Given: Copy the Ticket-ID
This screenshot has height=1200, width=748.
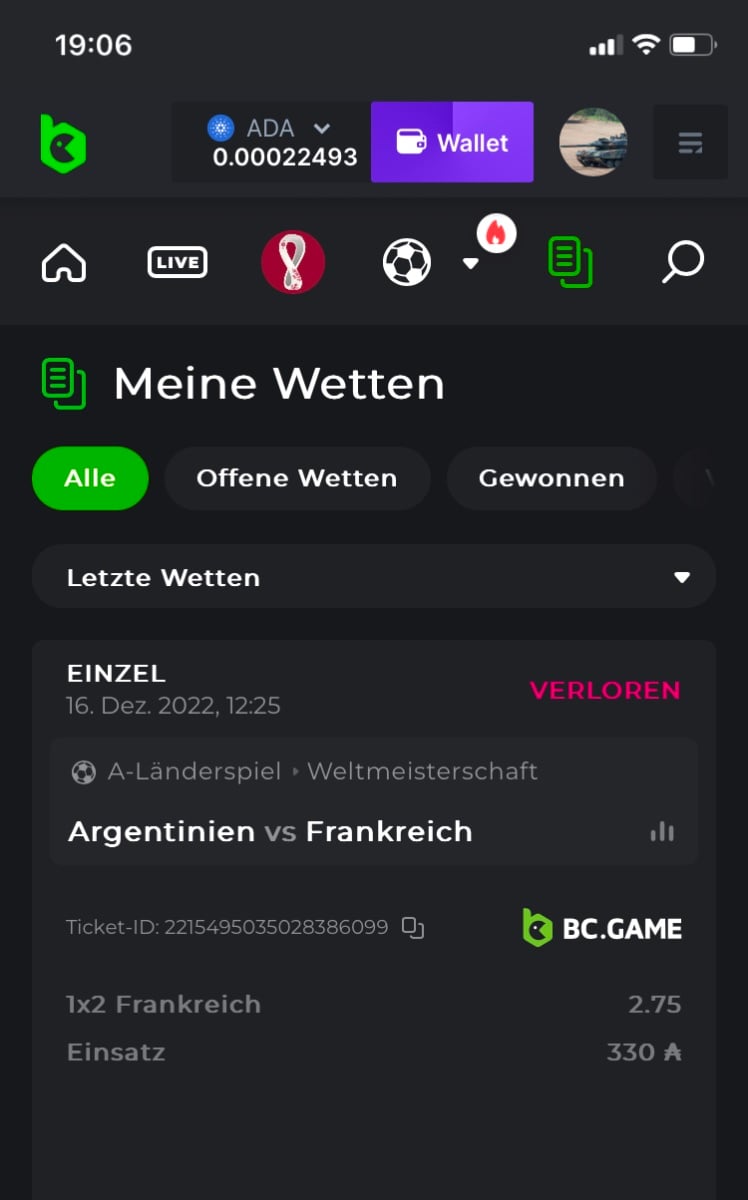Looking at the screenshot, I should tap(413, 927).
